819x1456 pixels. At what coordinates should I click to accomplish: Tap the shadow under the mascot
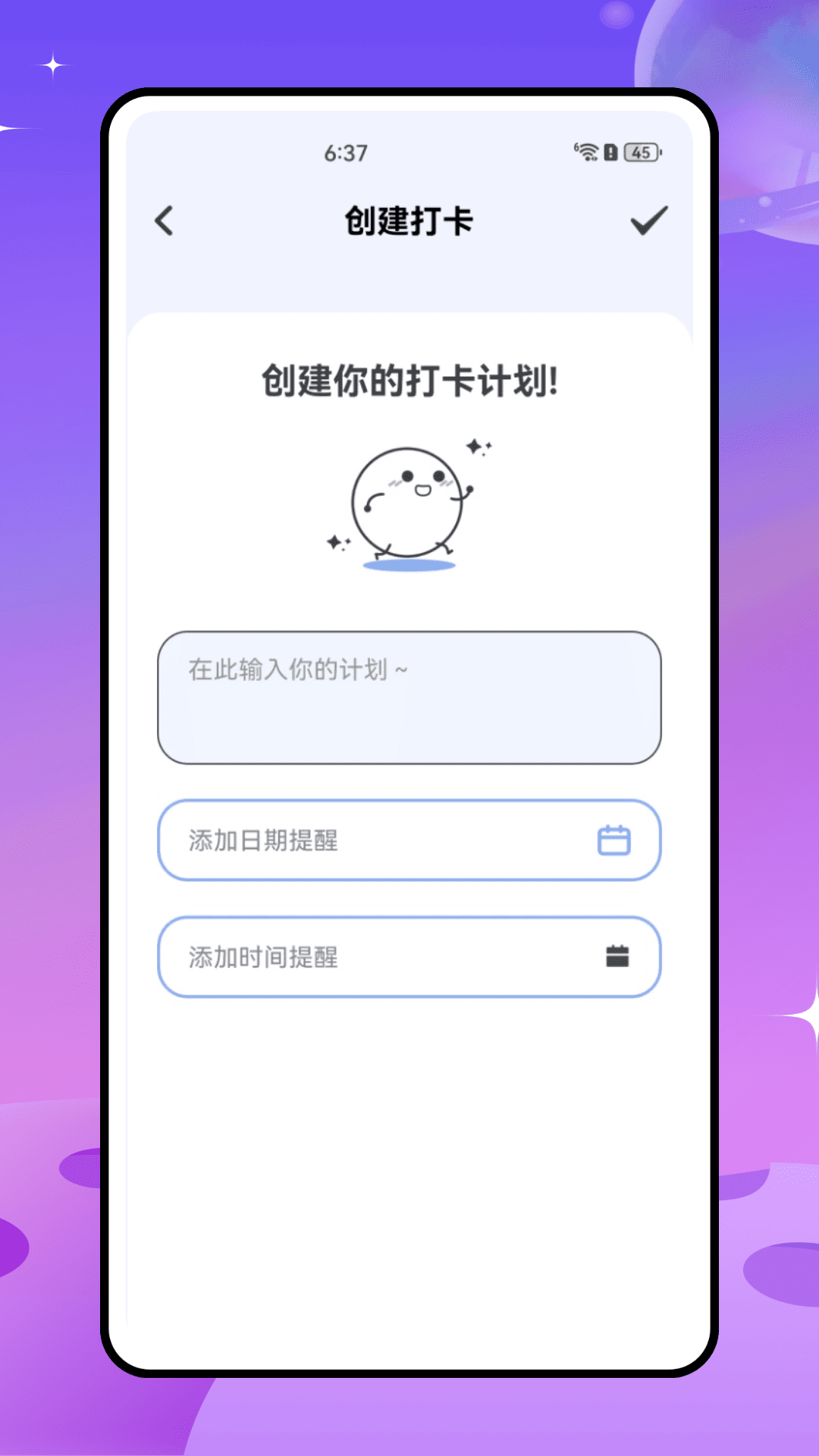point(409,566)
